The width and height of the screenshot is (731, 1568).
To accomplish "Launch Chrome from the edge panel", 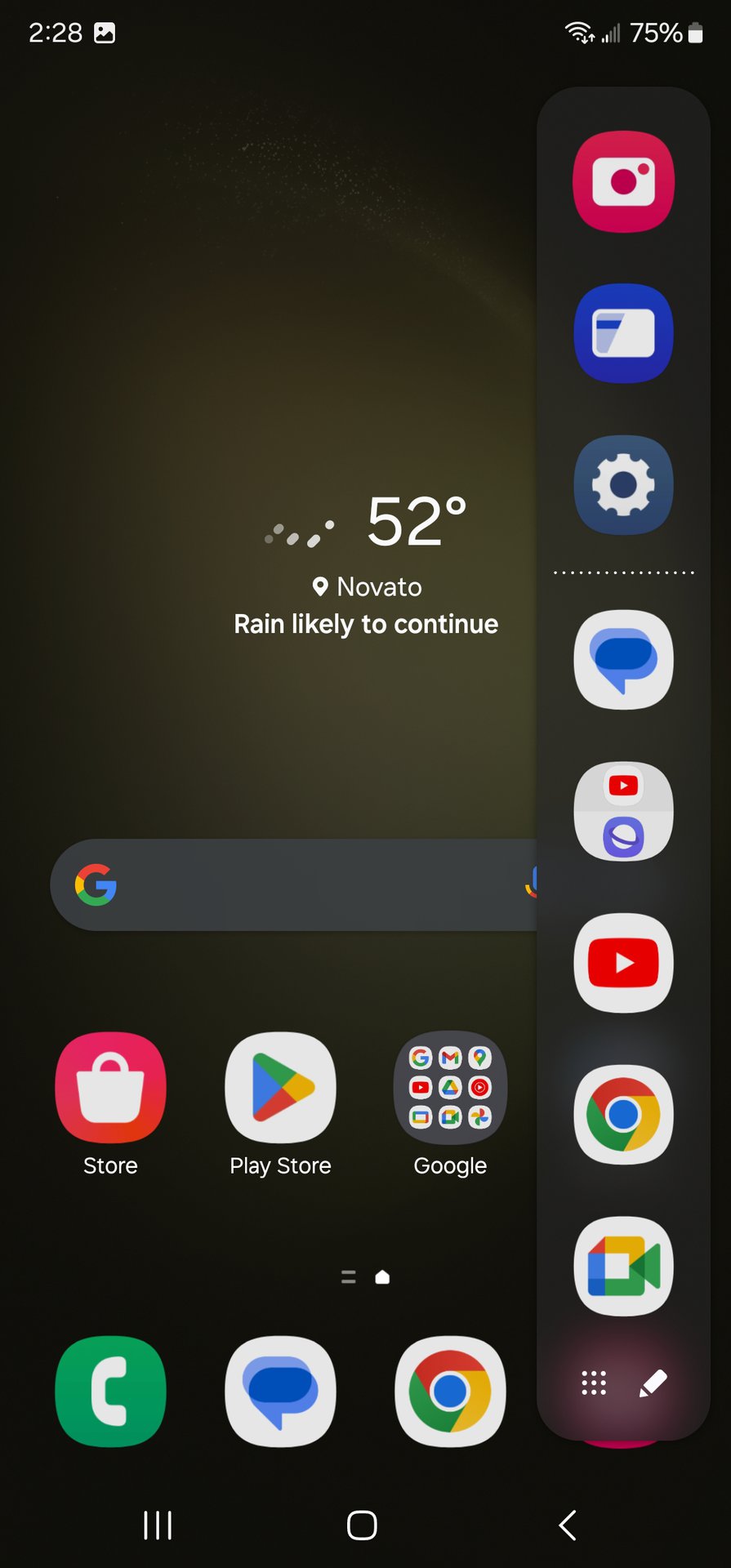I will click(623, 1115).
